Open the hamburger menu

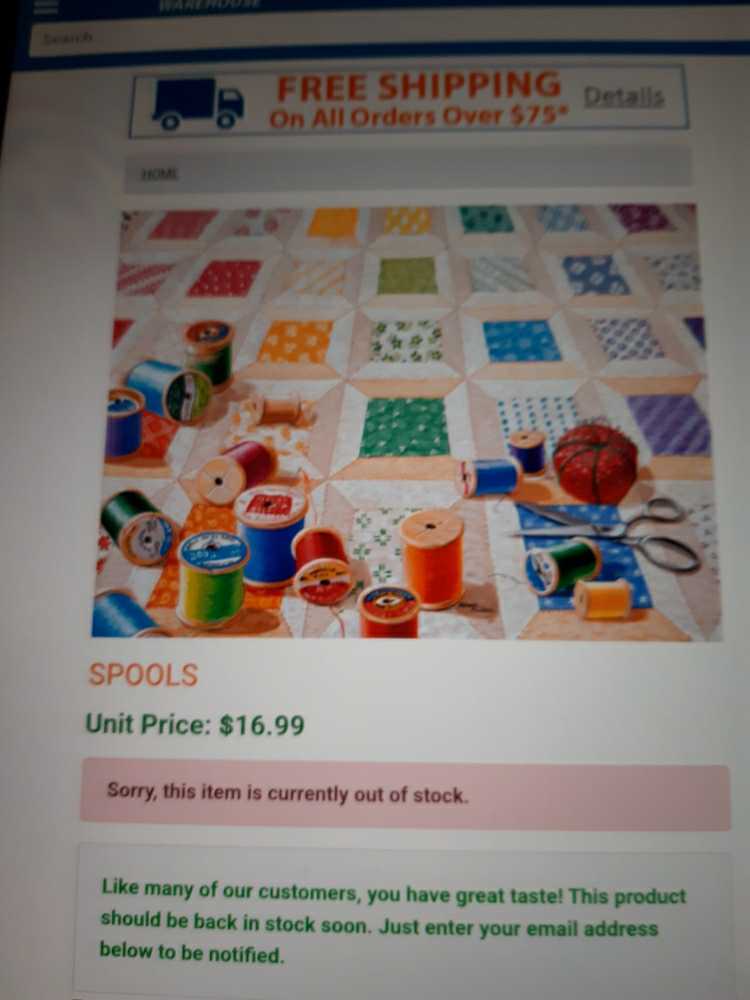[47, 6]
